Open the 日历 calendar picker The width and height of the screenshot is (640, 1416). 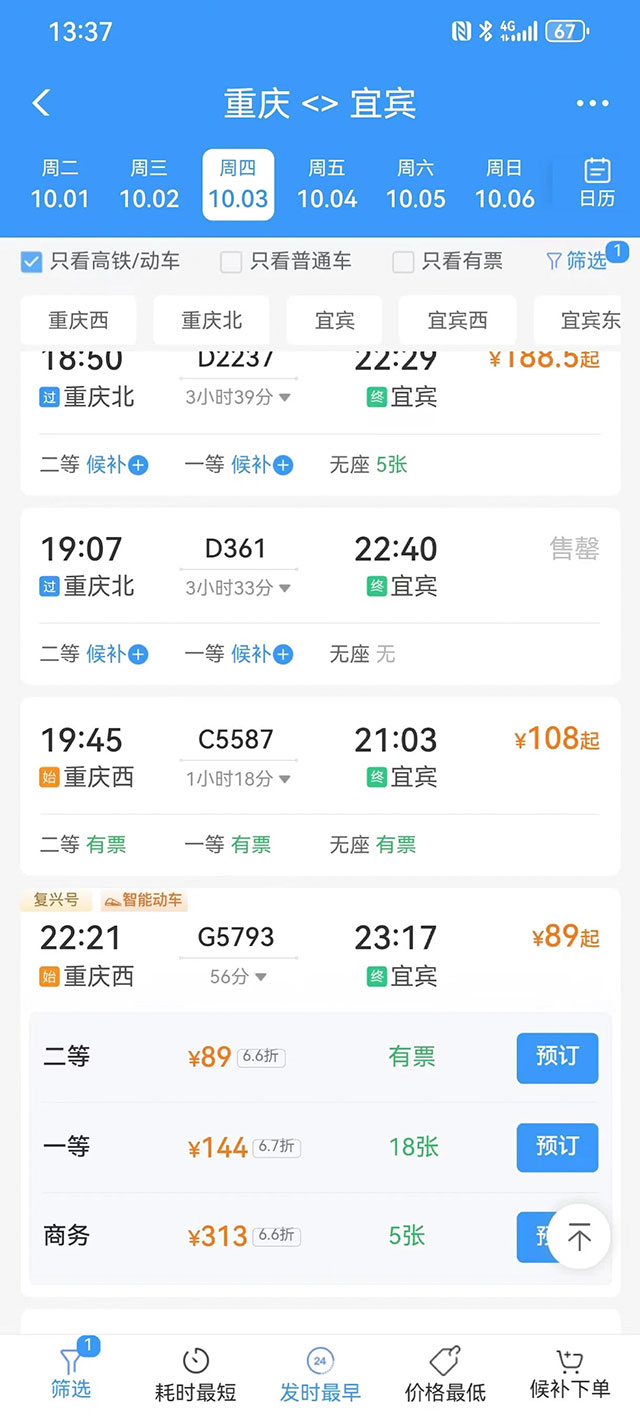coord(597,182)
